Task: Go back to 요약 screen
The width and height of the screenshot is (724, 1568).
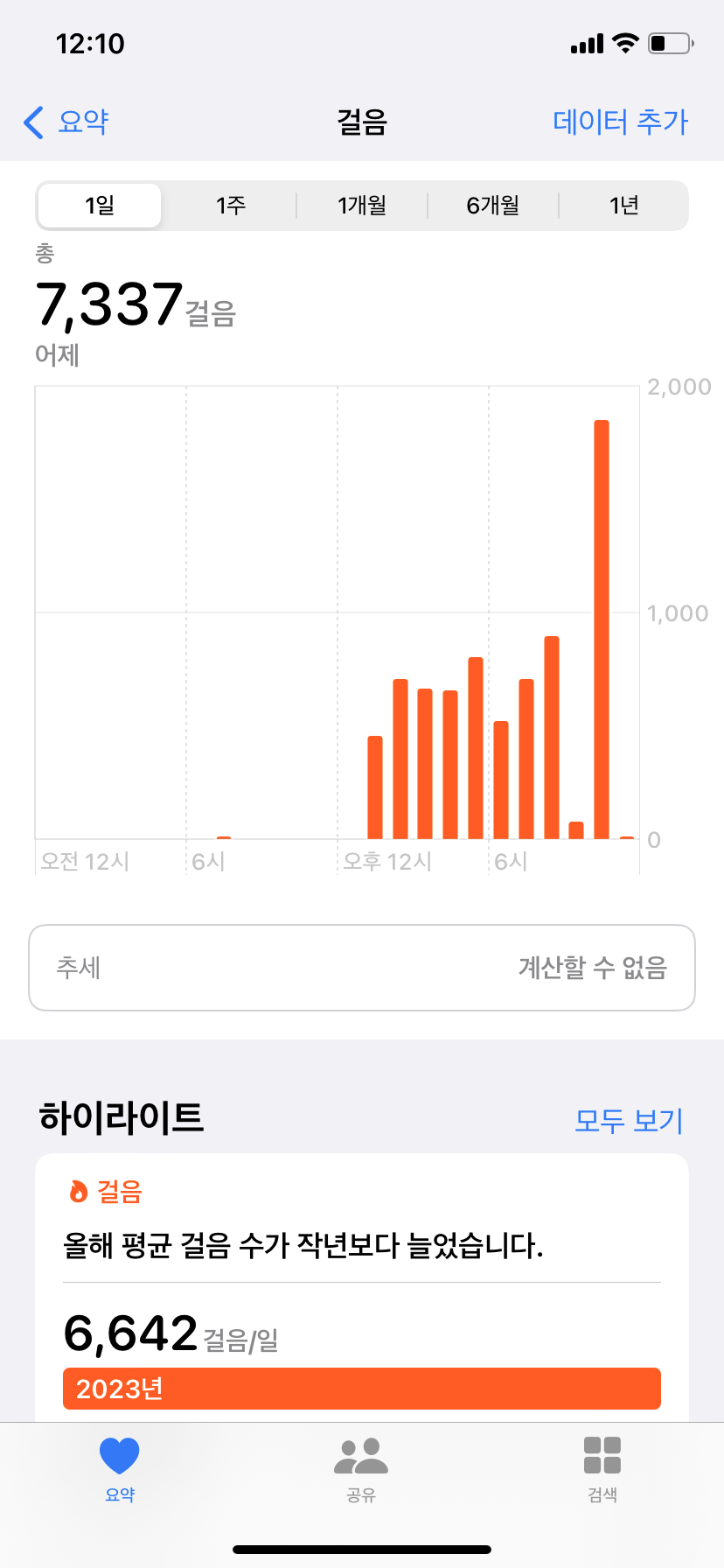Action: click(x=66, y=122)
